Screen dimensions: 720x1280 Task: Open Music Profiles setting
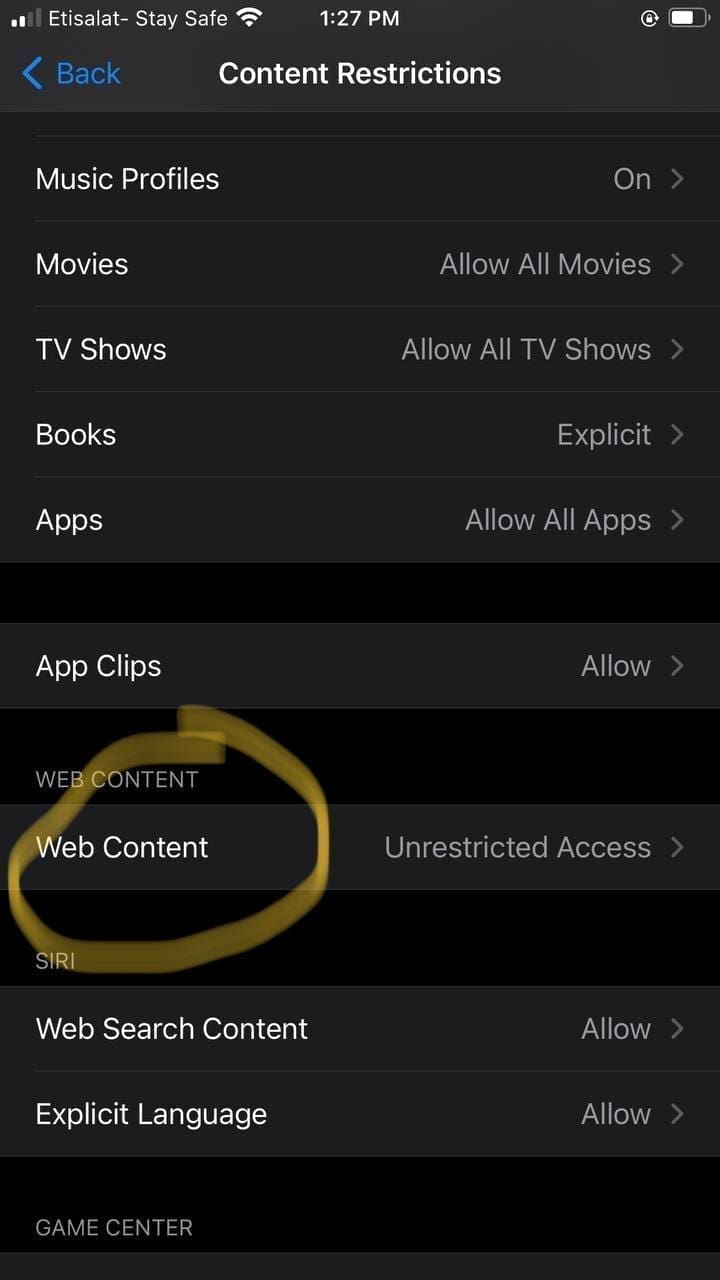(x=360, y=179)
